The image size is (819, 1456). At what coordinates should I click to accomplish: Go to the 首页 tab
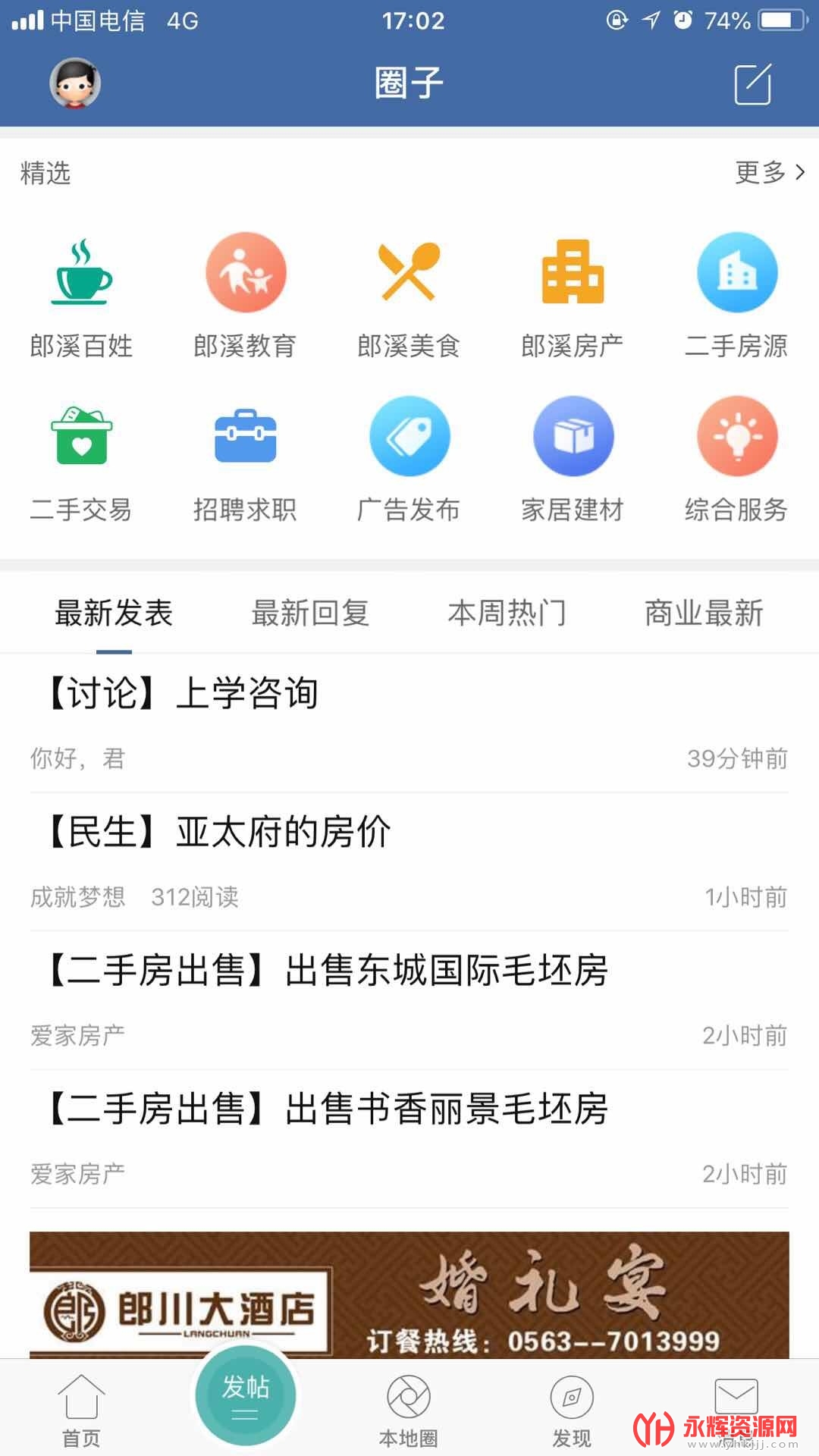click(x=81, y=1409)
